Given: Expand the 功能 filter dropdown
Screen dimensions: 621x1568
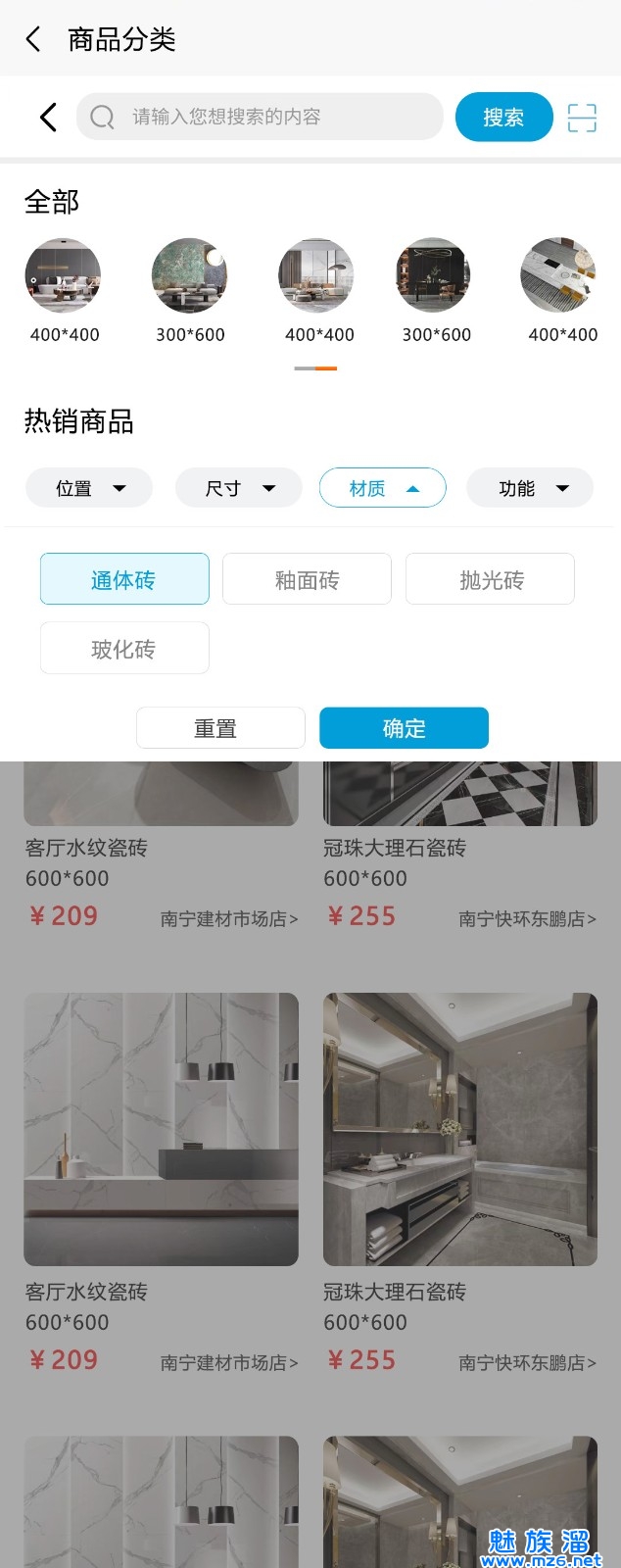Looking at the screenshot, I should tap(530, 488).
